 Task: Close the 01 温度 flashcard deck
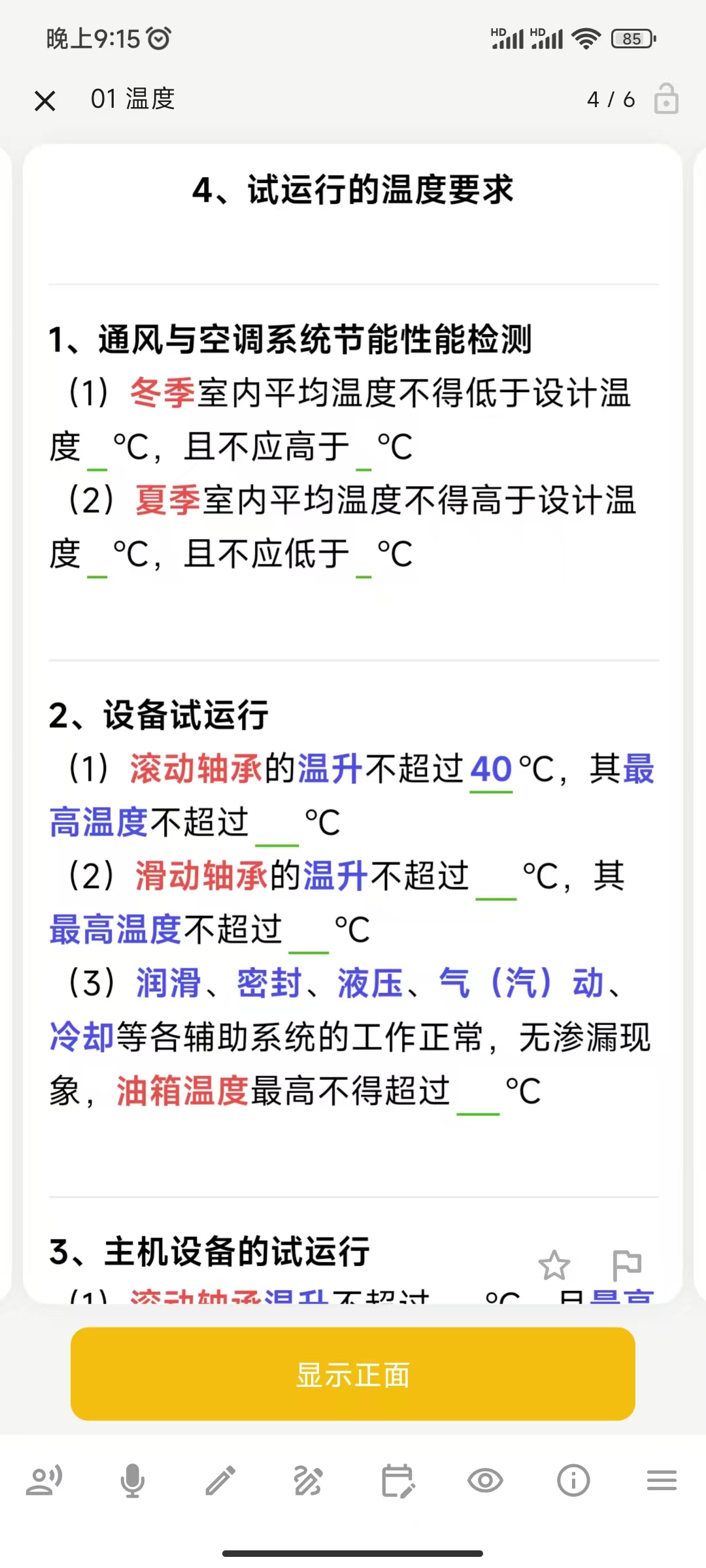[x=44, y=101]
